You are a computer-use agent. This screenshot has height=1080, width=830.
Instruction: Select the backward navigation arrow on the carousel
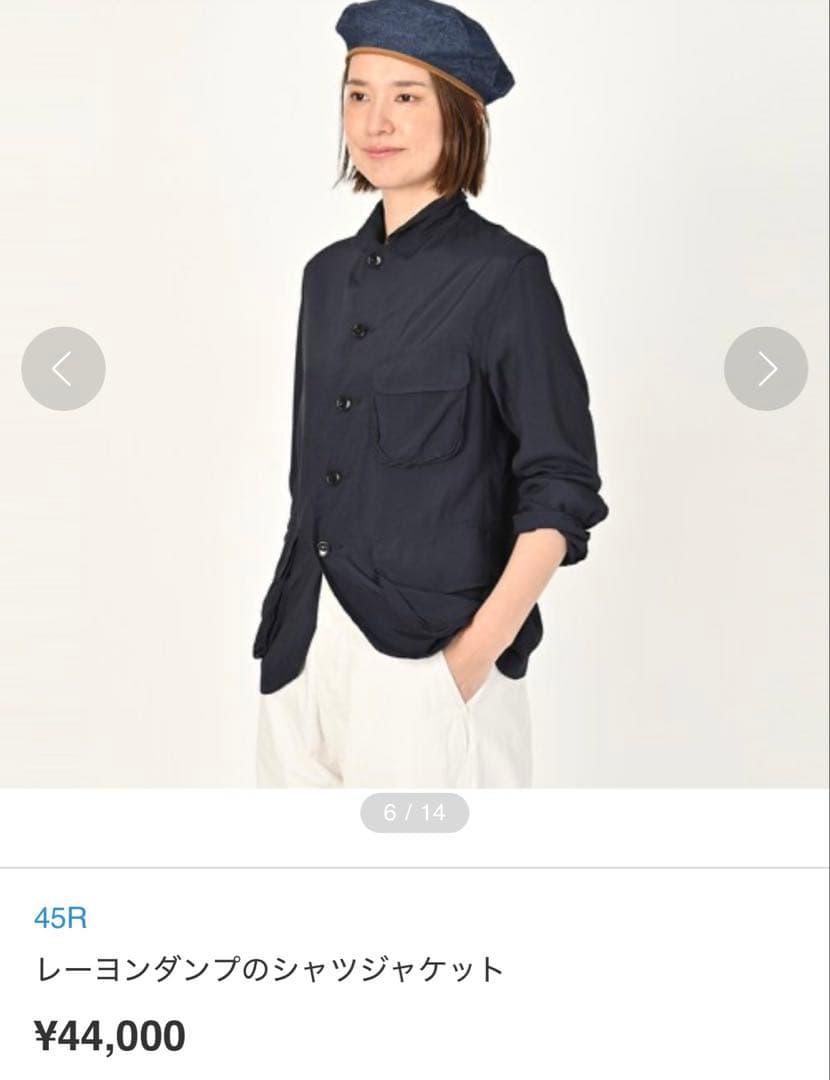pyautogui.click(x=65, y=368)
